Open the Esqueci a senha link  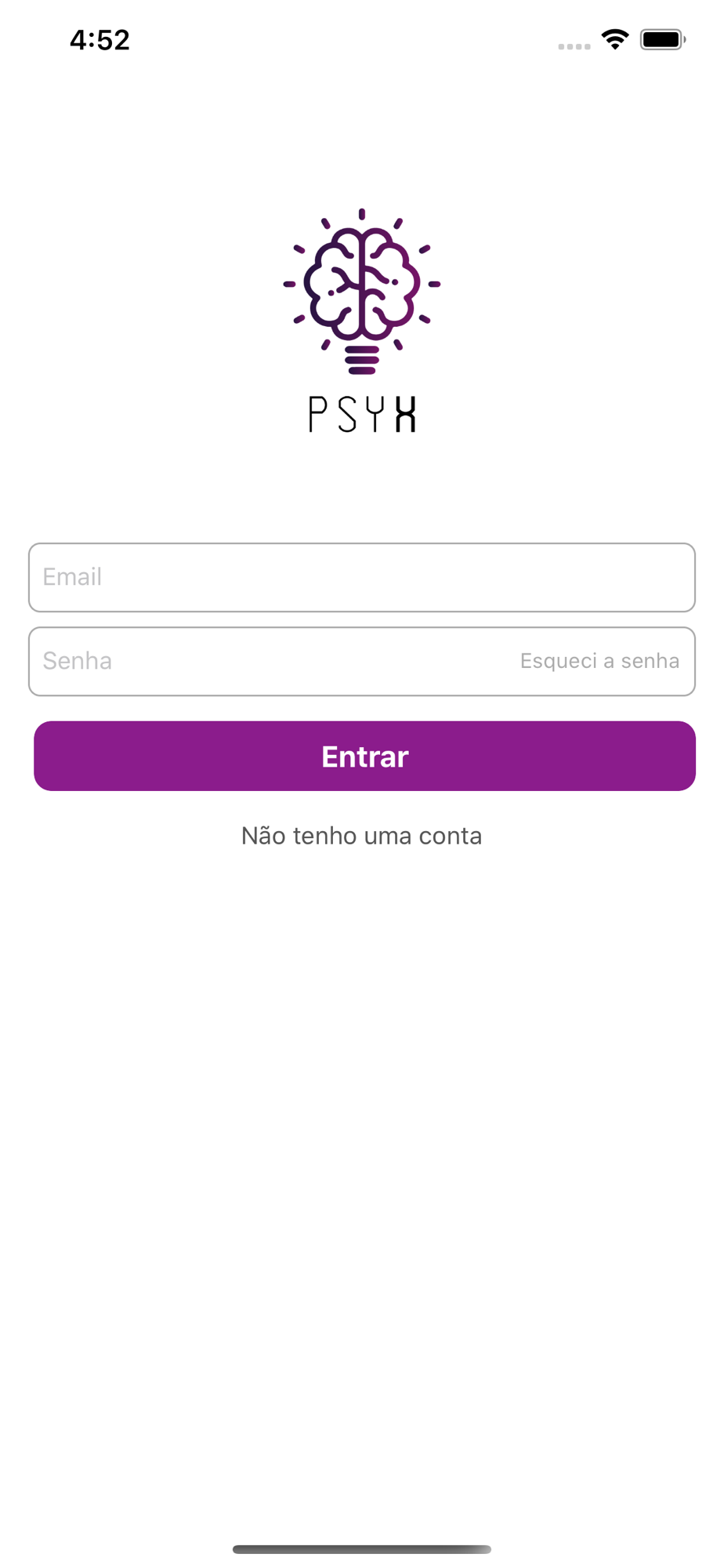coord(599,661)
